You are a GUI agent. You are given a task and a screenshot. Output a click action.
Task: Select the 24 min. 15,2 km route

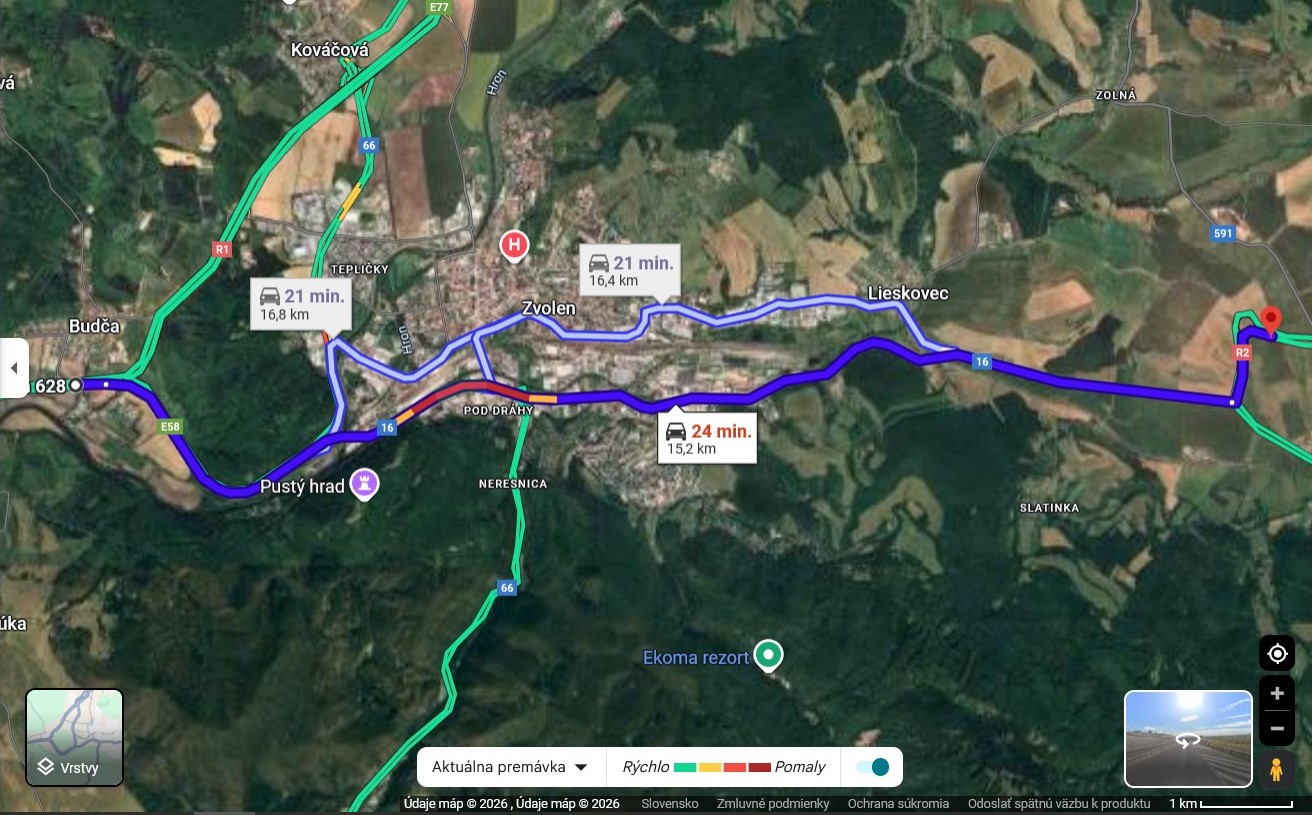[708, 439]
